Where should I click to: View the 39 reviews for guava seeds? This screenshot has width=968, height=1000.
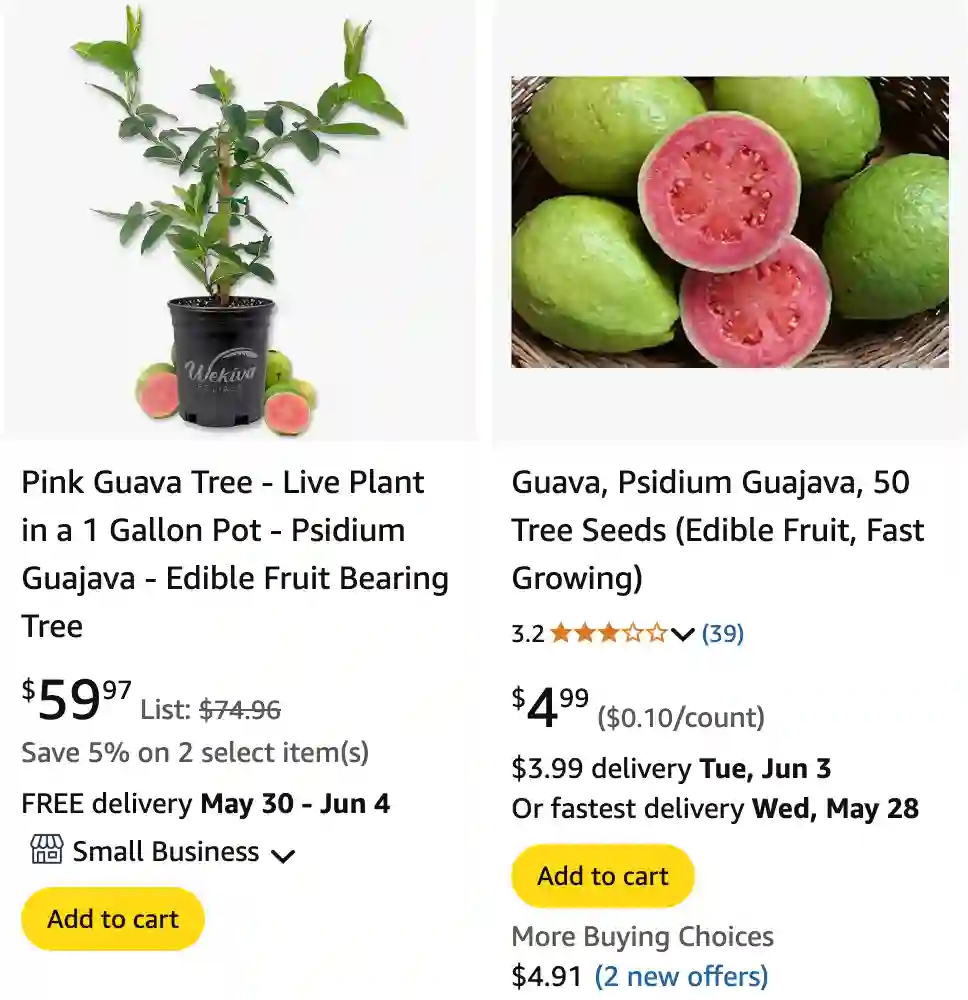723,634
